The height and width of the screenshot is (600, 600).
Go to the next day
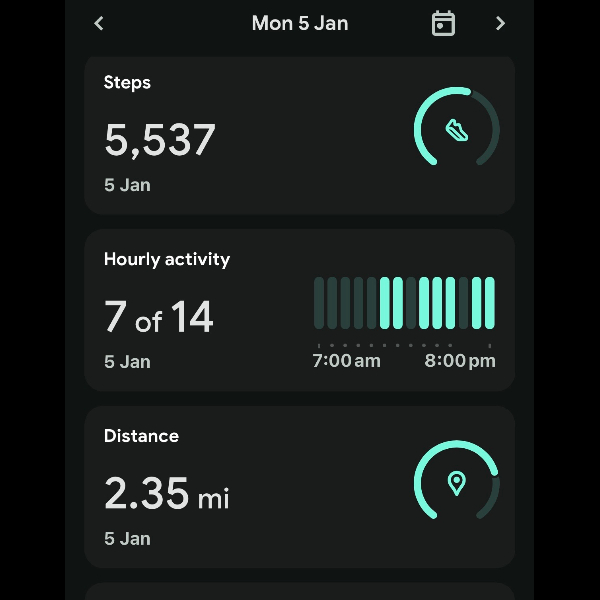[500, 23]
